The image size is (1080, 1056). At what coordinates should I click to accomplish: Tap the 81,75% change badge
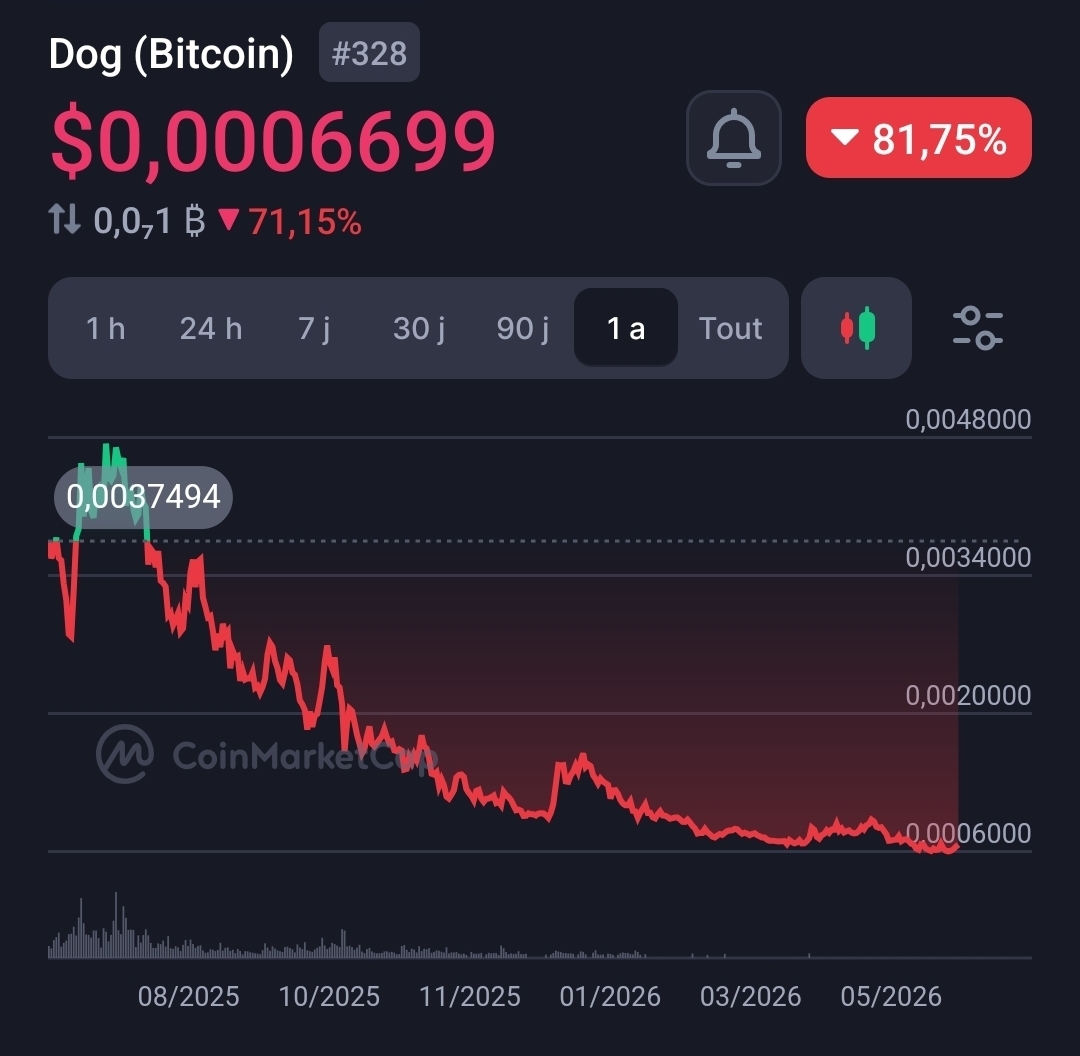(918, 138)
